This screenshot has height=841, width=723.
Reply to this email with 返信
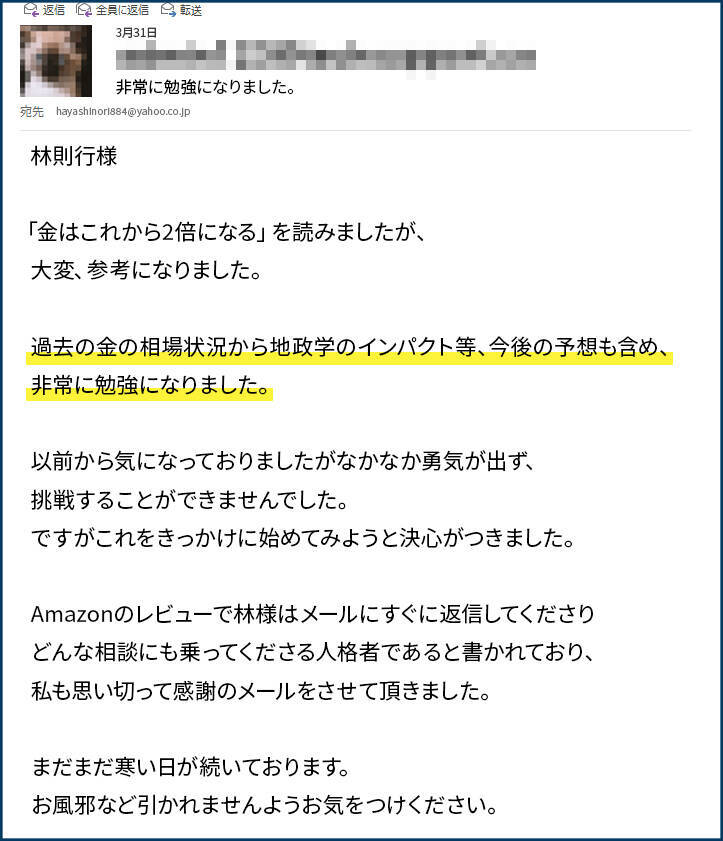click(44, 10)
